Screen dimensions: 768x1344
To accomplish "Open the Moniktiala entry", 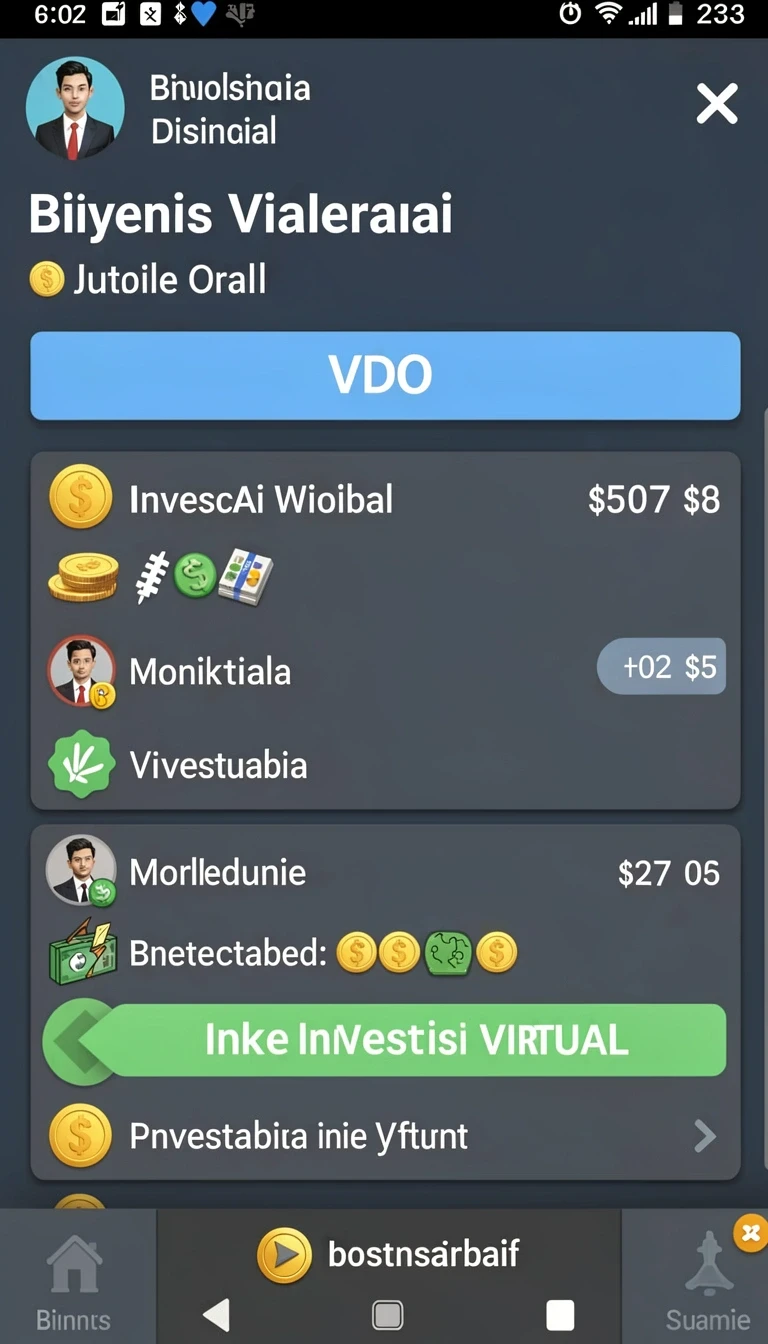I will [385, 670].
